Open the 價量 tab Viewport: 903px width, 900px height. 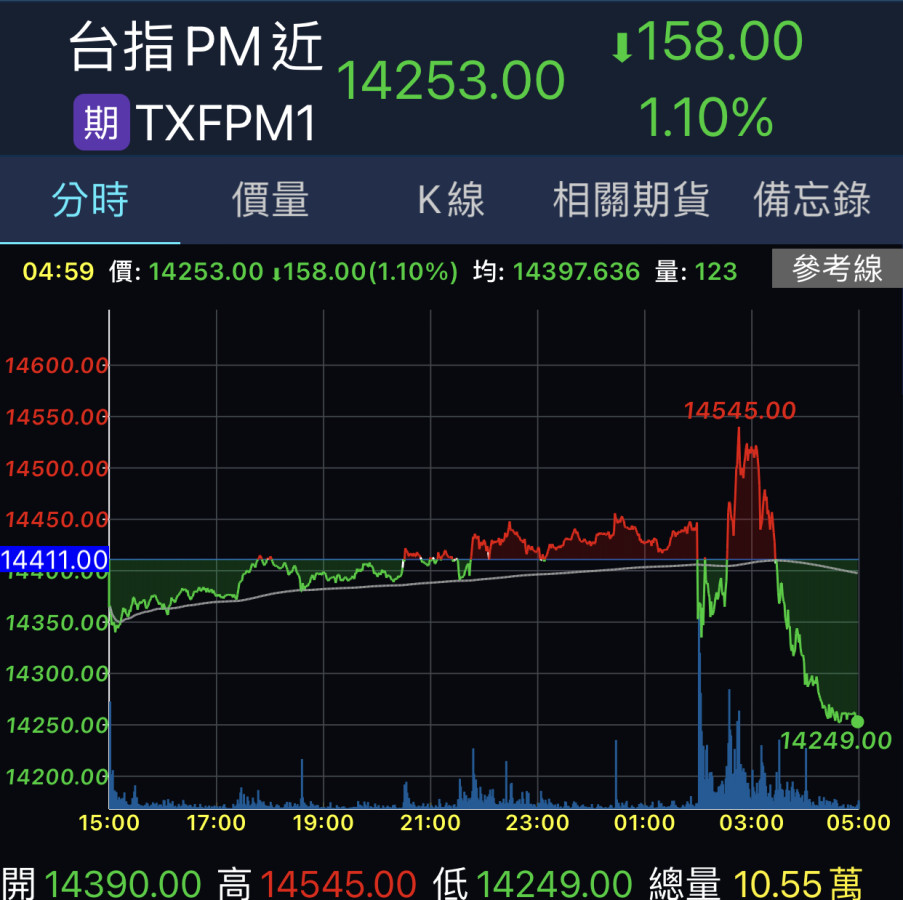pyautogui.click(x=270, y=200)
